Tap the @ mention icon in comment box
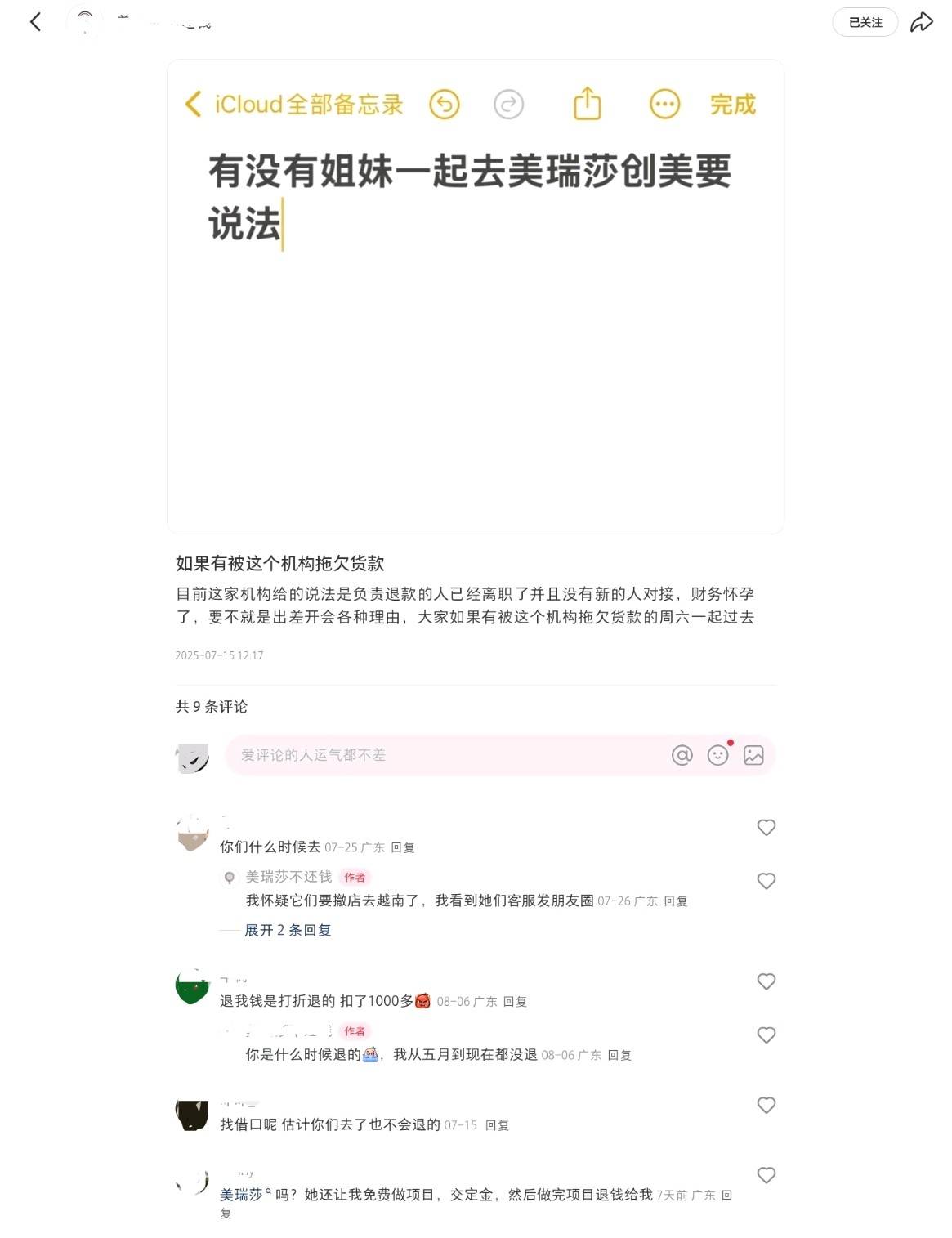Image resolution: width=952 pixels, height=1238 pixels. (x=682, y=755)
